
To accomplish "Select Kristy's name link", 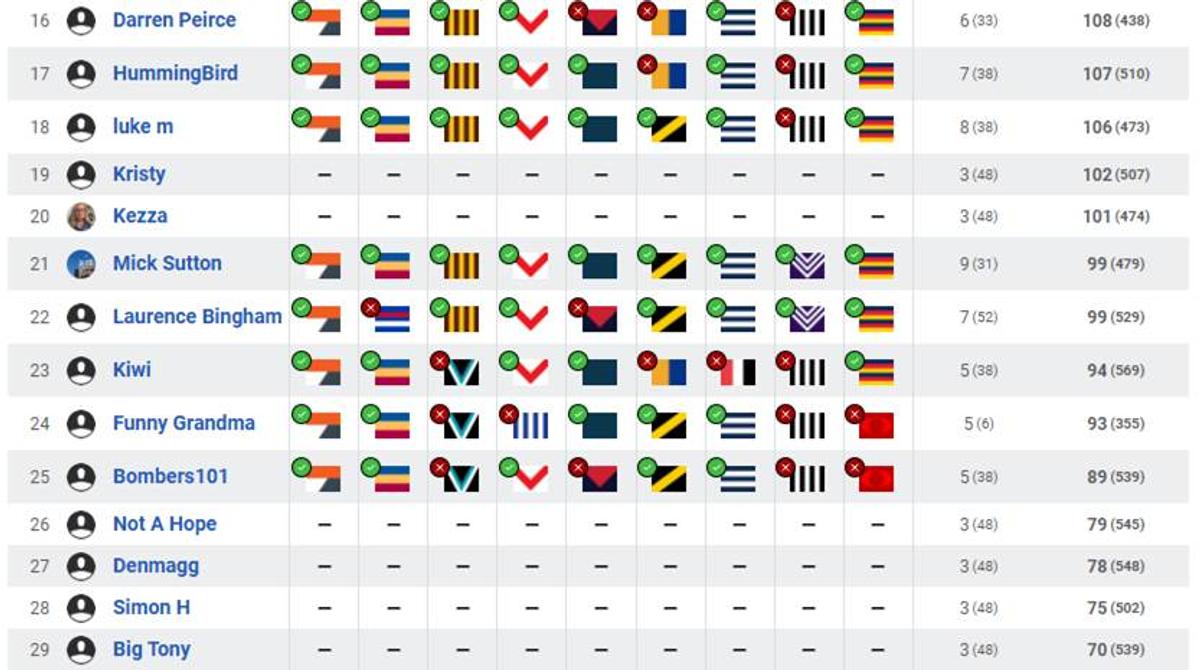I will point(139,174).
